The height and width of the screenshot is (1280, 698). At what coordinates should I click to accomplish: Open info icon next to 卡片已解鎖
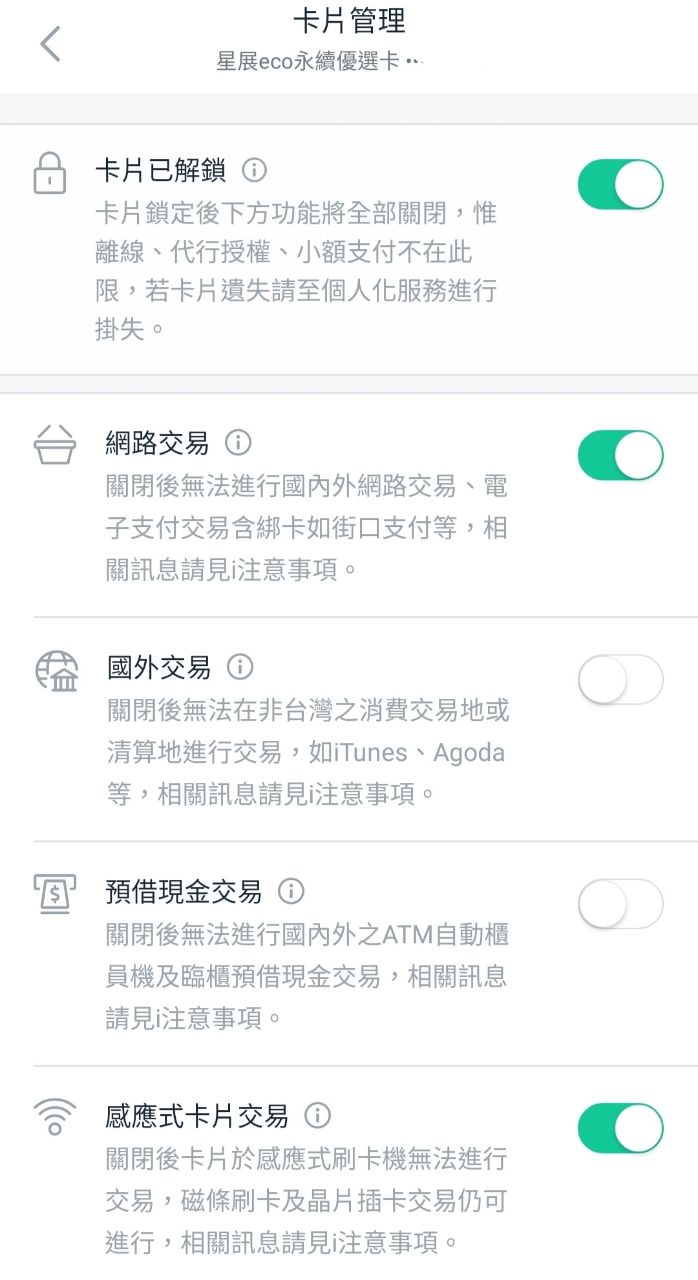(255, 170)
